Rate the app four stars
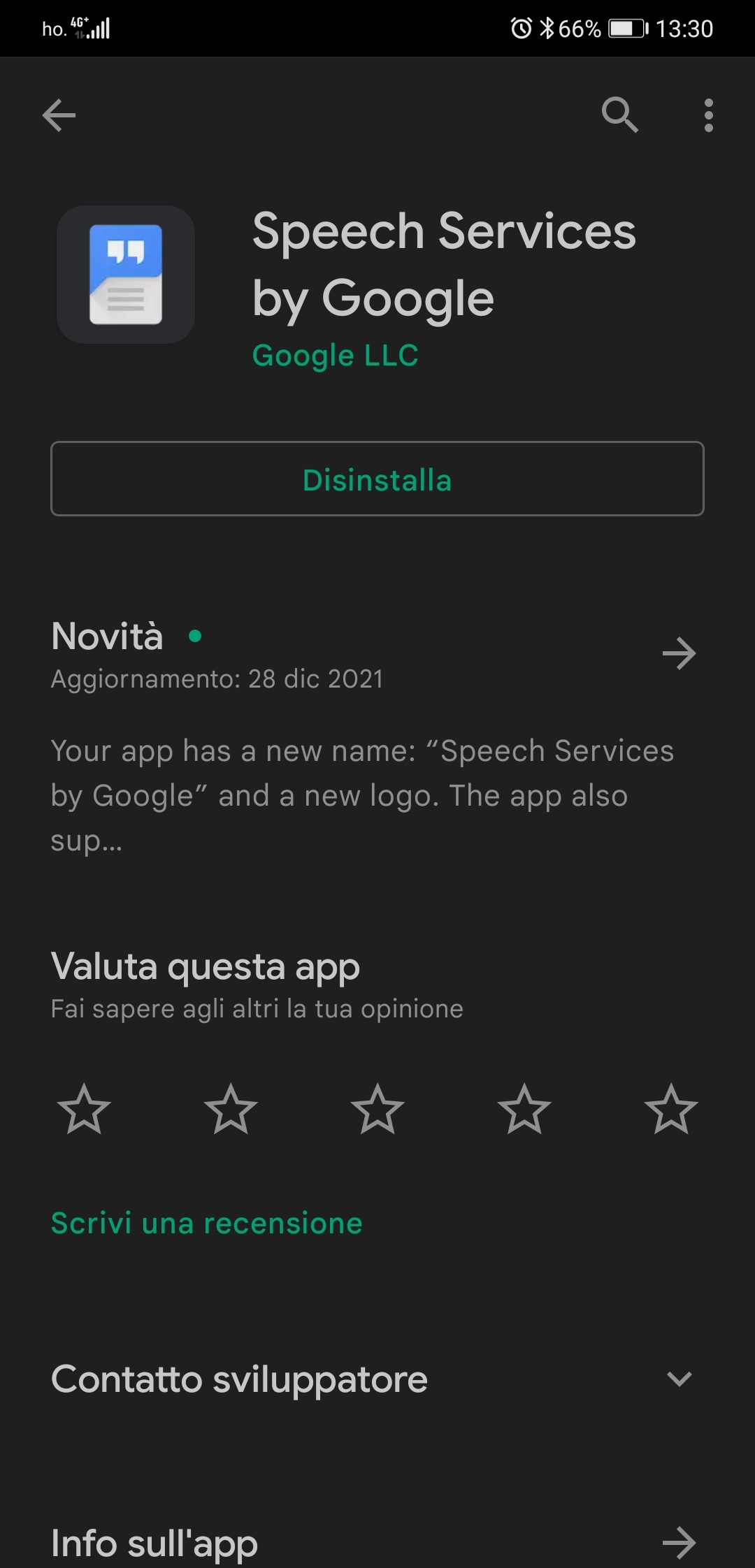 pyautogui.click(x=524, y=1109)
